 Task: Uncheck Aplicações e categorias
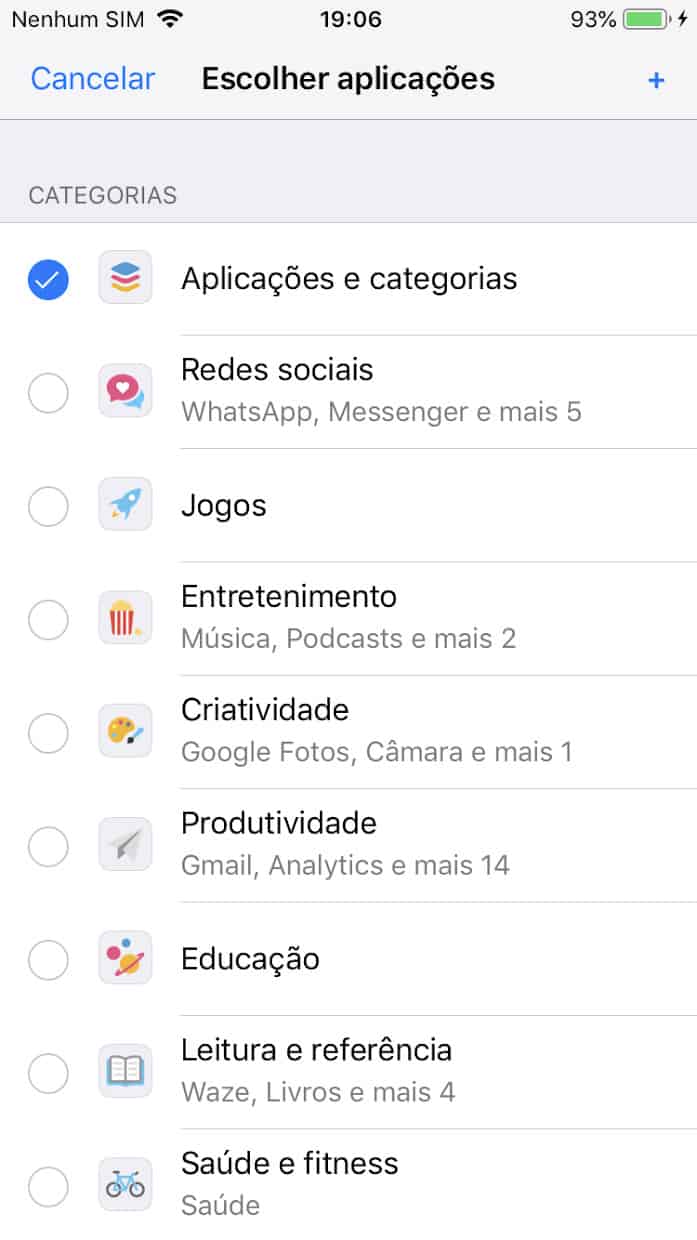click(x=48, y=279)
